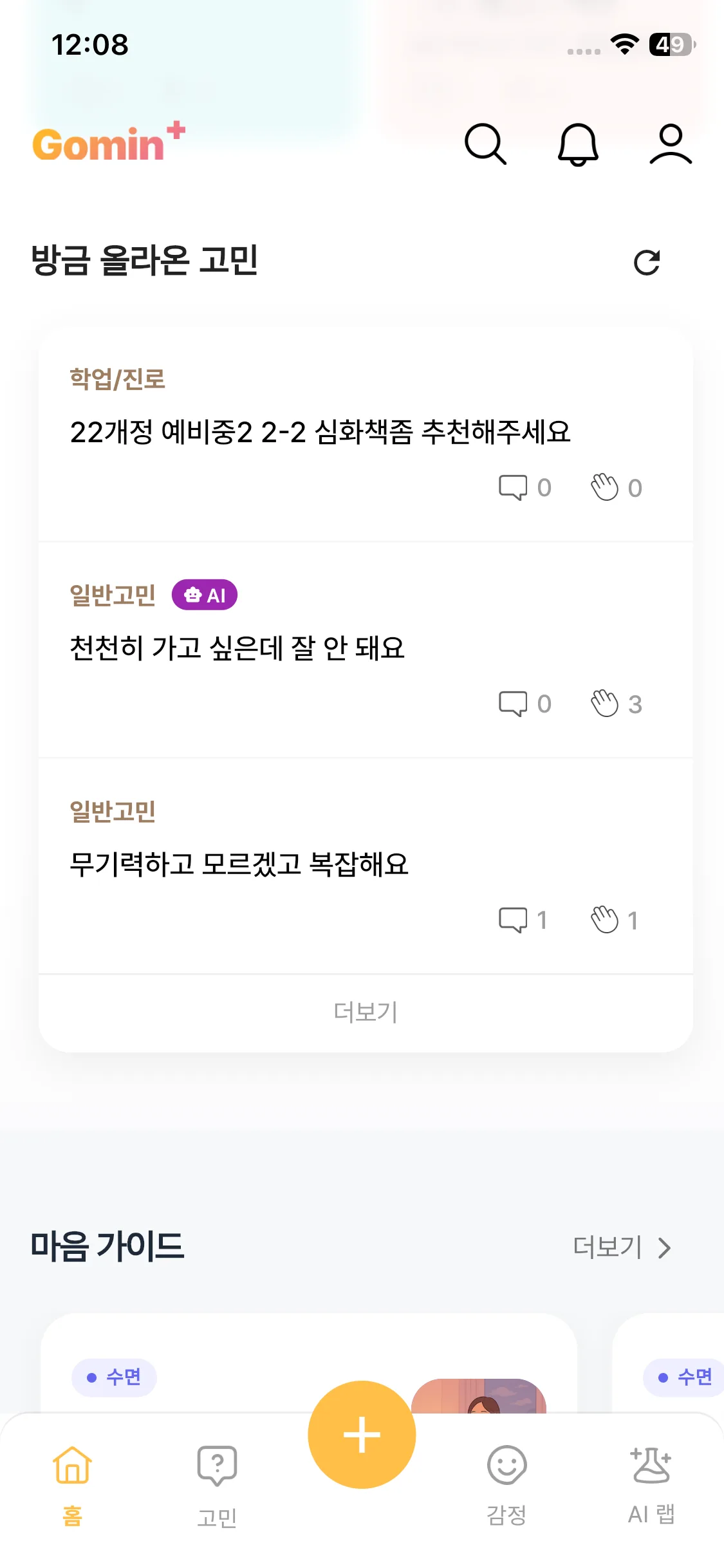724x1568 pixels.
Task: Open 더보기 next to 마음 가이드
Action: [x=622, y=1247]
